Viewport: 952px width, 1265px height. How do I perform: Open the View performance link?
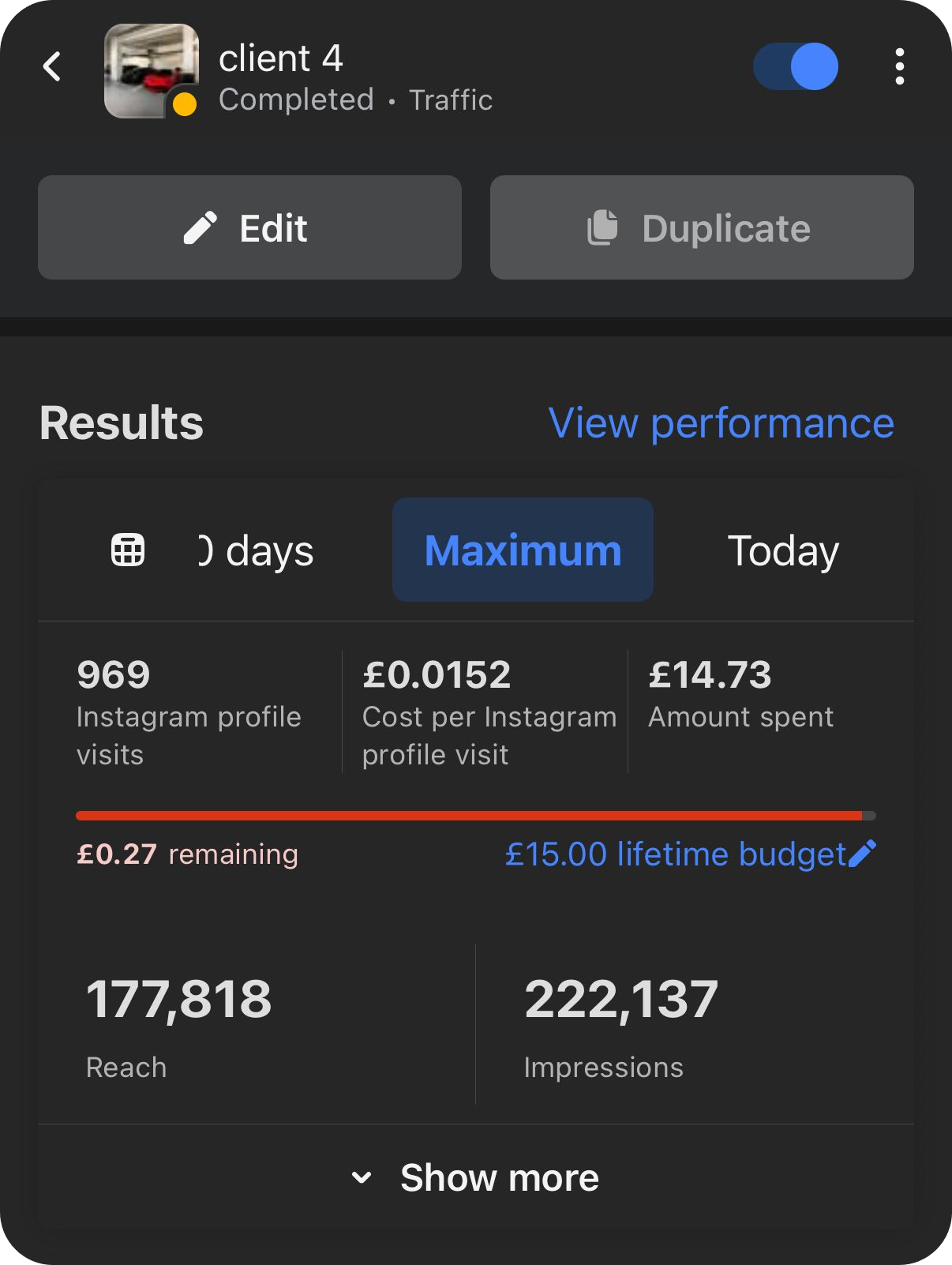(x=721, y=423)
